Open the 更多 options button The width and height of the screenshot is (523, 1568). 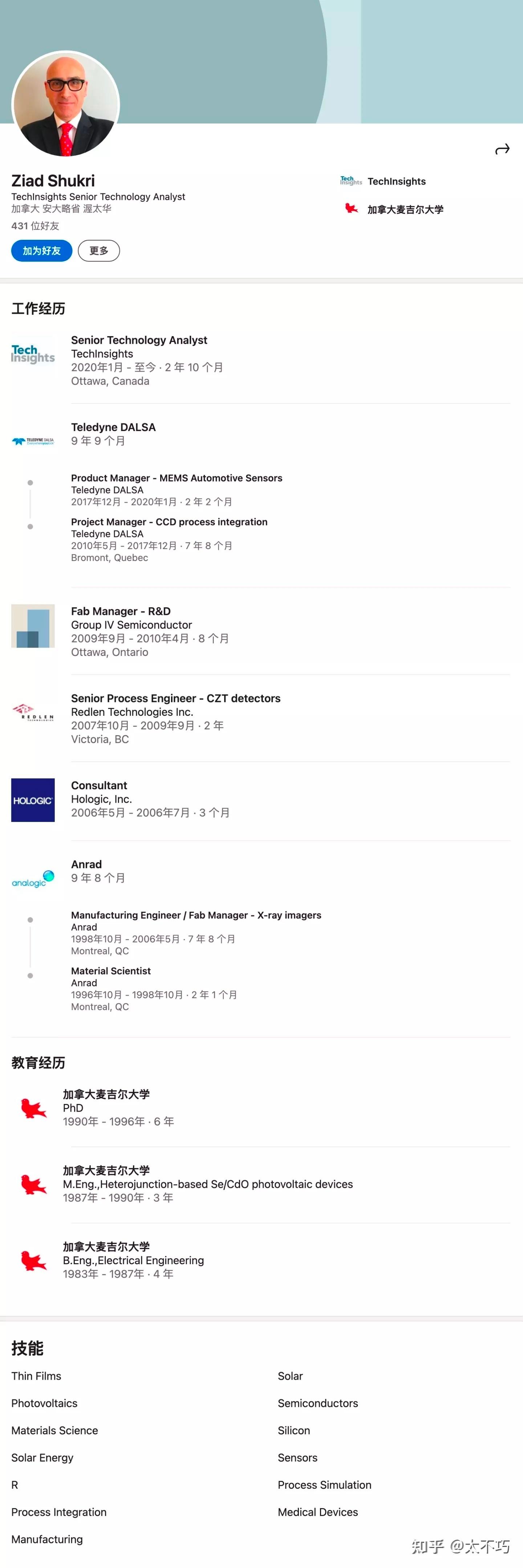pyautogui.click(x=98, y=251)
